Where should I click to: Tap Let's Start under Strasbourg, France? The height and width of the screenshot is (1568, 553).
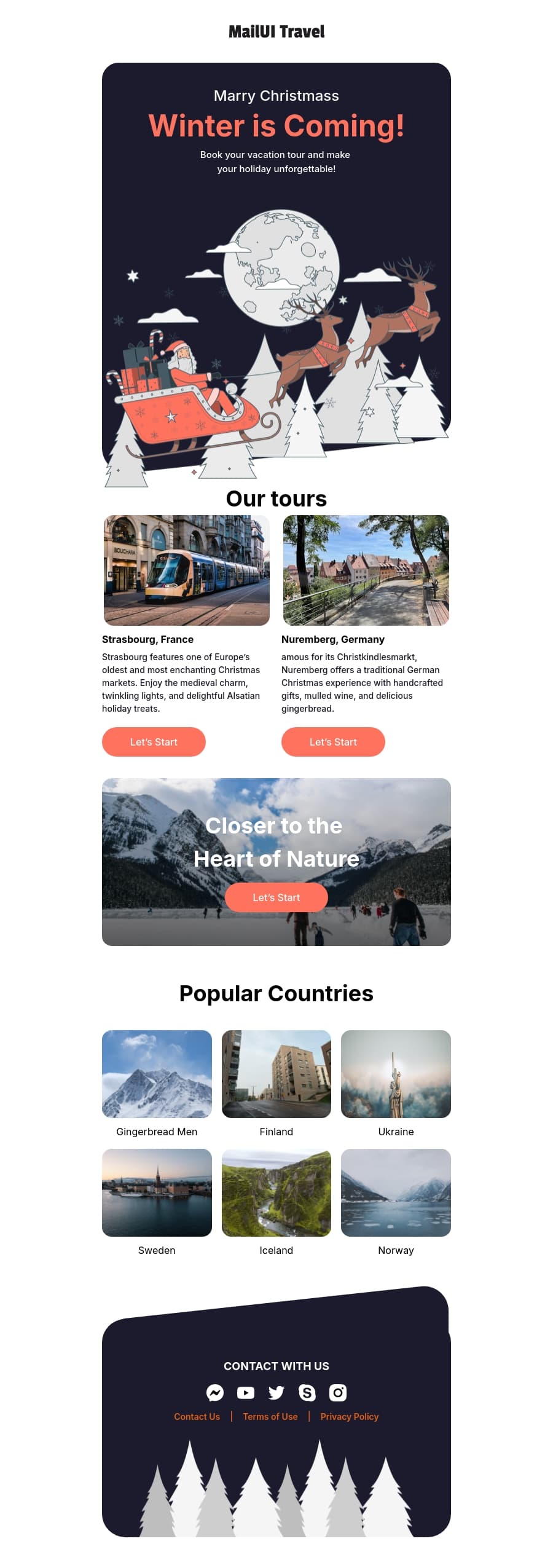pos(154,741)
